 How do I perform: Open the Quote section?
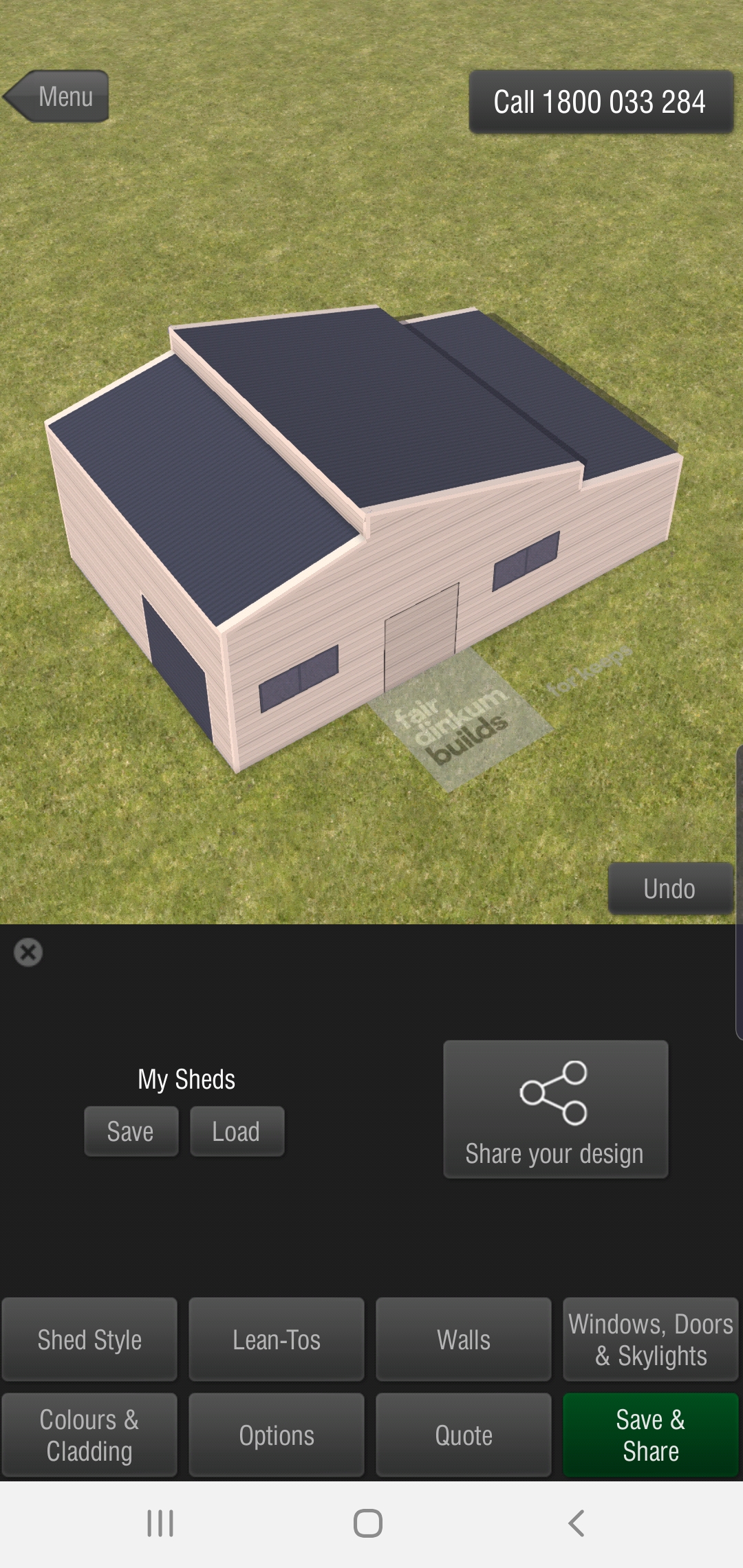pyautogui.click(x=464, y=1435)
